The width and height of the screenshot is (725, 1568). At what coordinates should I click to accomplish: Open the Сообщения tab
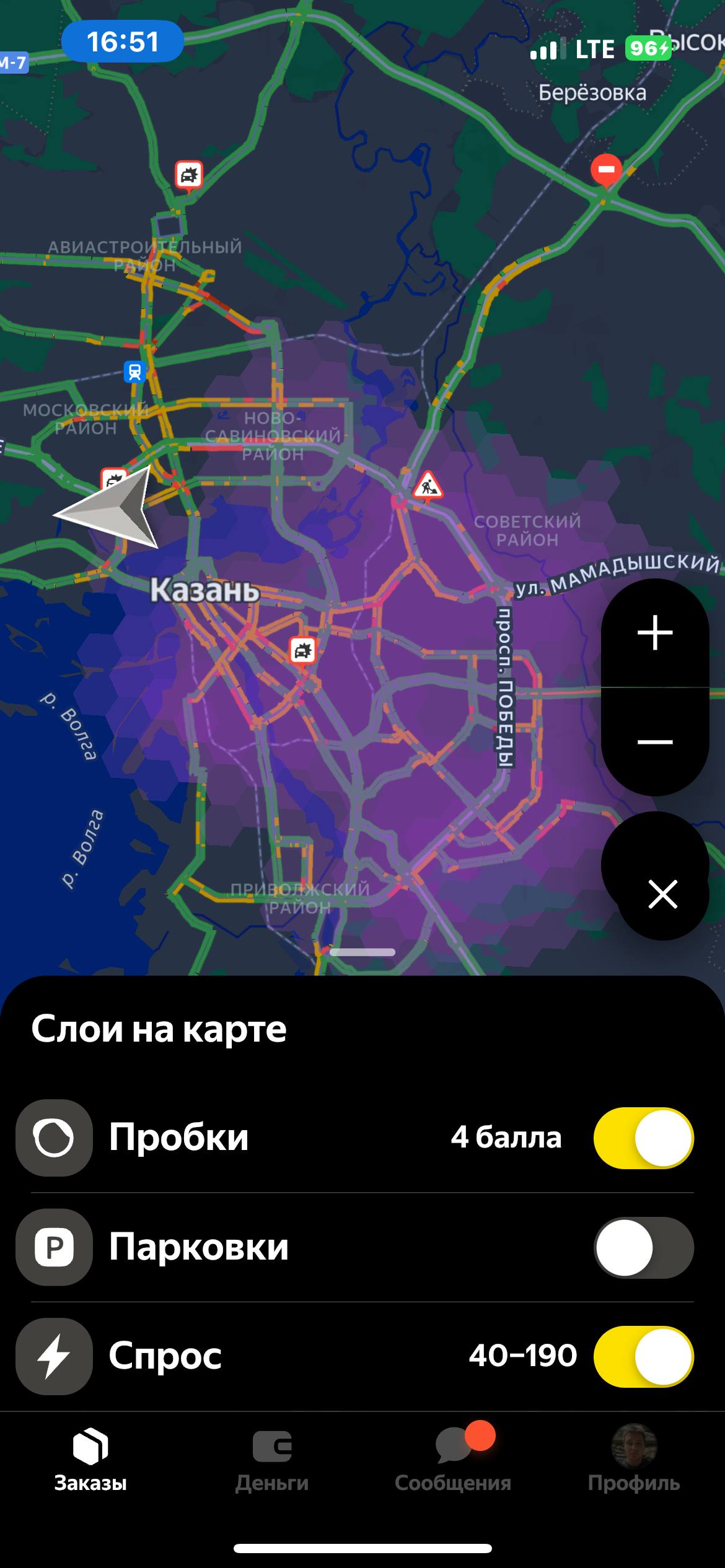[453, 1462]
